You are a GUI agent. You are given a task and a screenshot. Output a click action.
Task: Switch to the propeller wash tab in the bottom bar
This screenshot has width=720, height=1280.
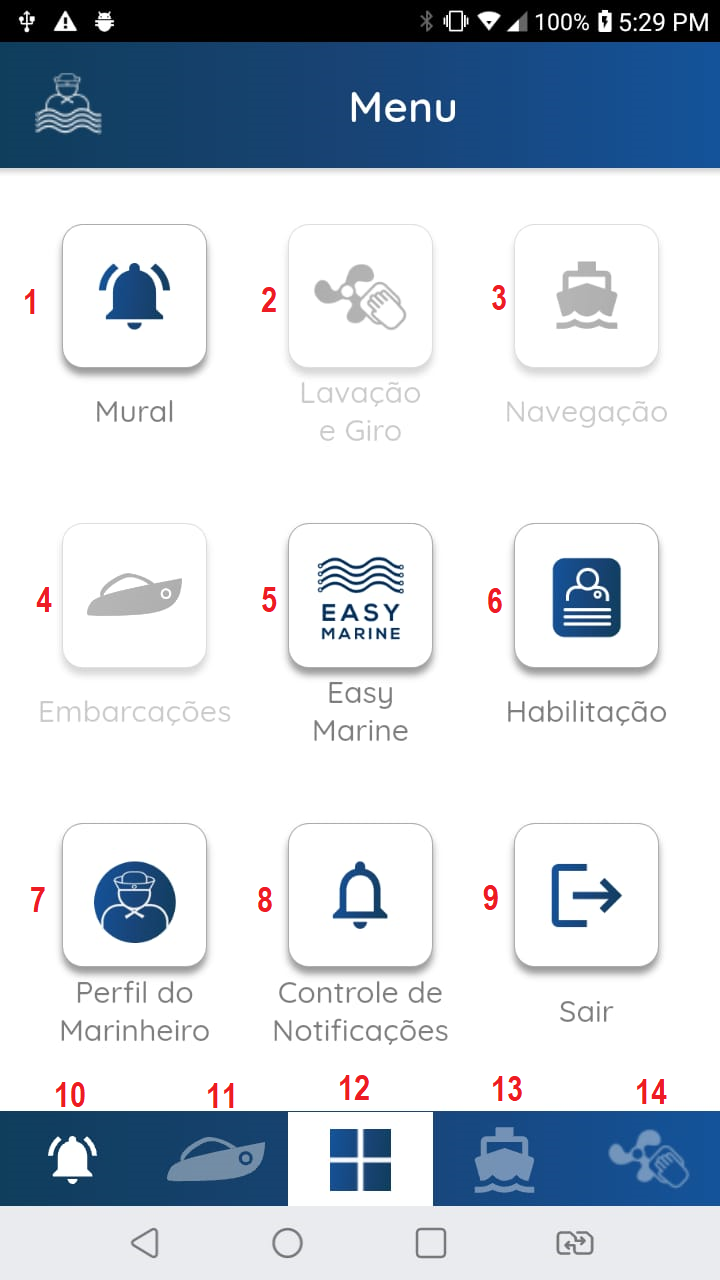pyautogui.click(x=648, y=1160)
